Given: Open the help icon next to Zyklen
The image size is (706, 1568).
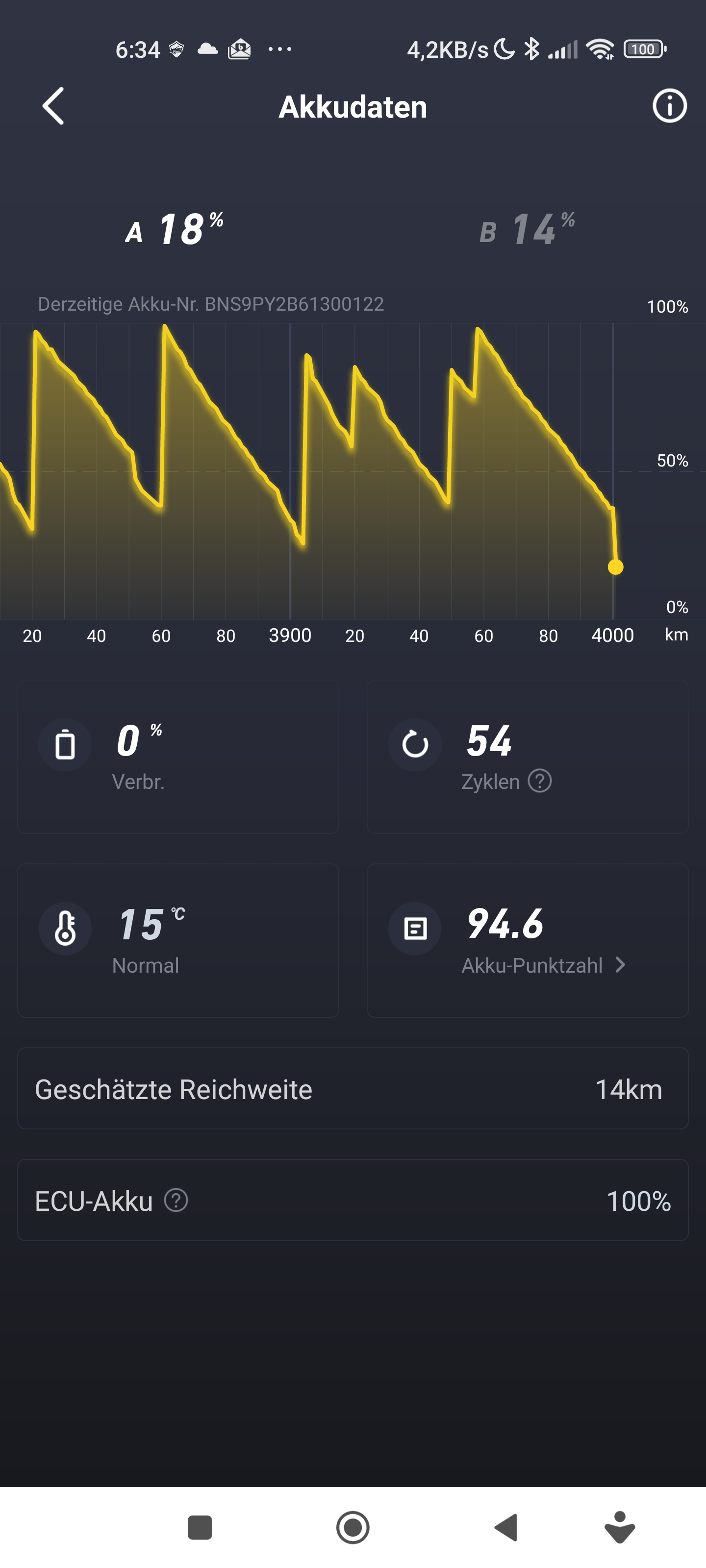Looking at the screenshot, I should [540, 781].
